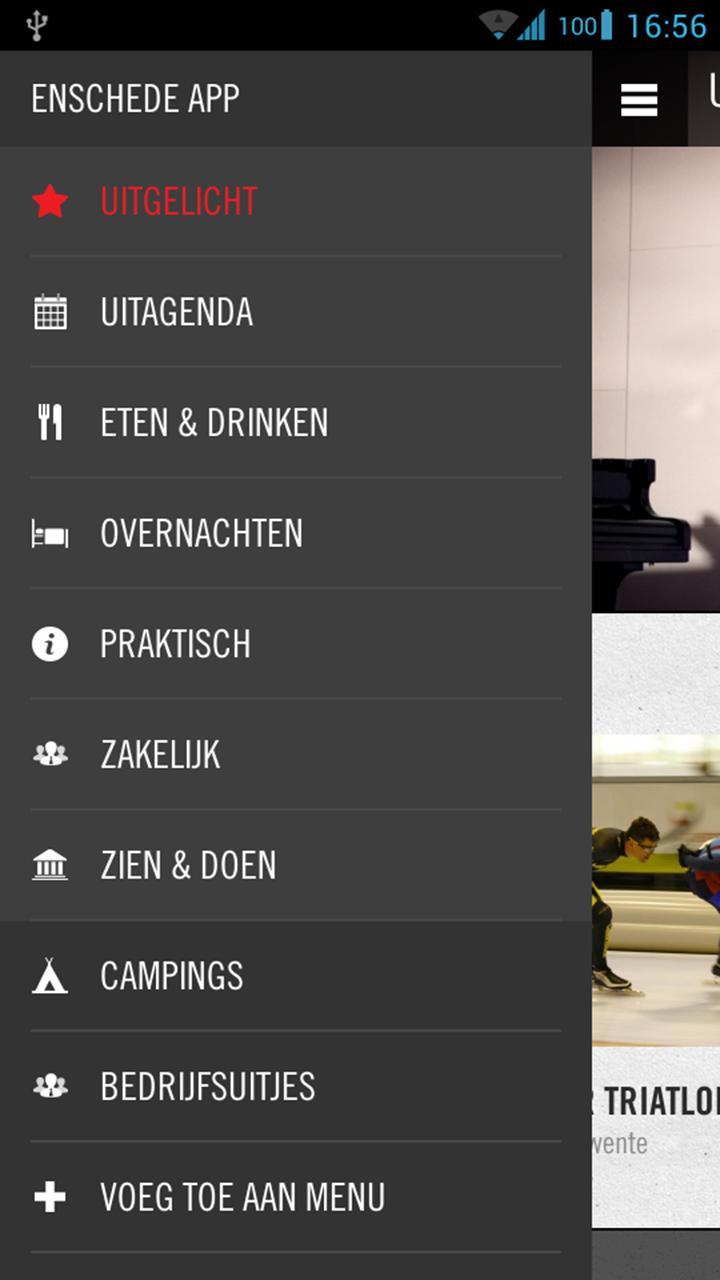Open Zien & Doen
The image size is (720, 1280).
click(188, 865)
